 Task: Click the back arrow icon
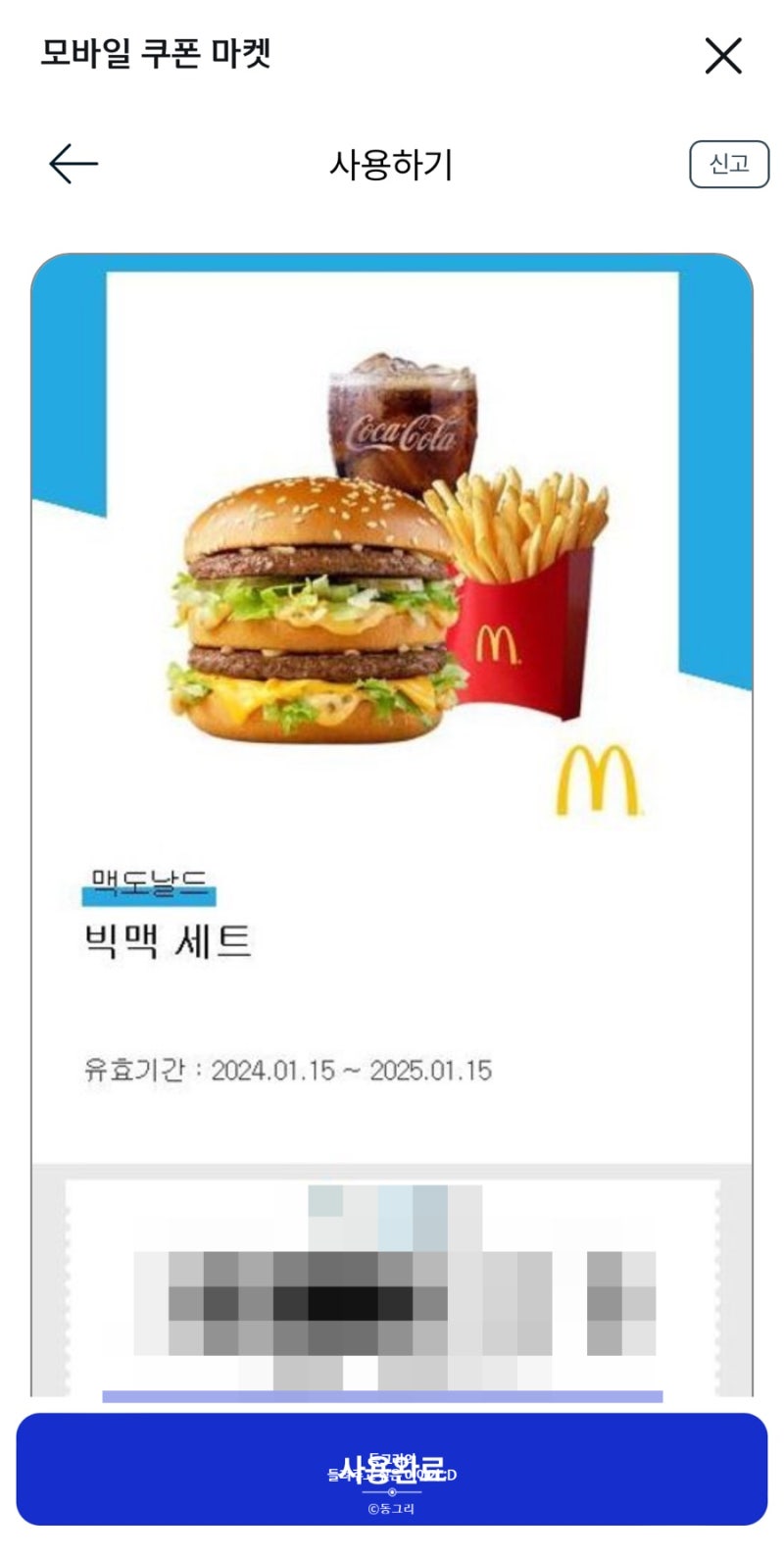tap(71, 163)
